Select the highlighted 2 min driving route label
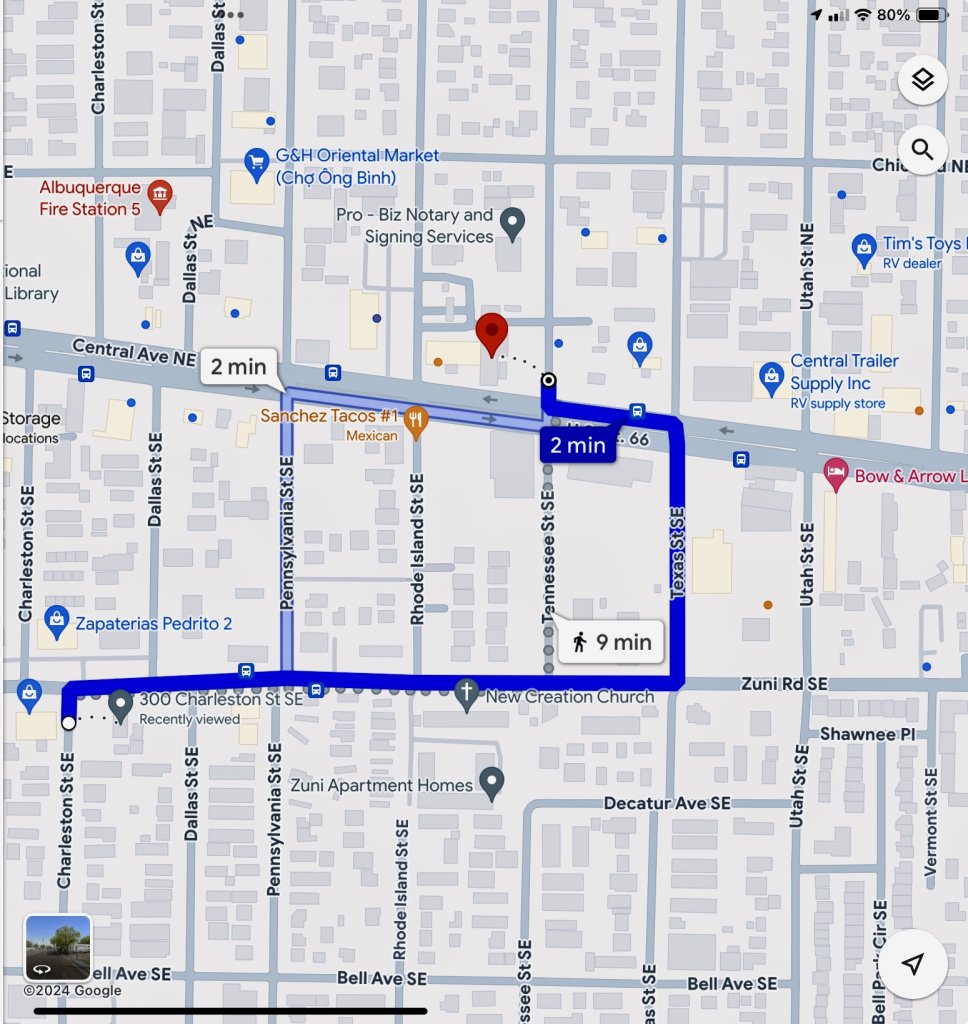The image size is (968, 1024). (578, 445)
